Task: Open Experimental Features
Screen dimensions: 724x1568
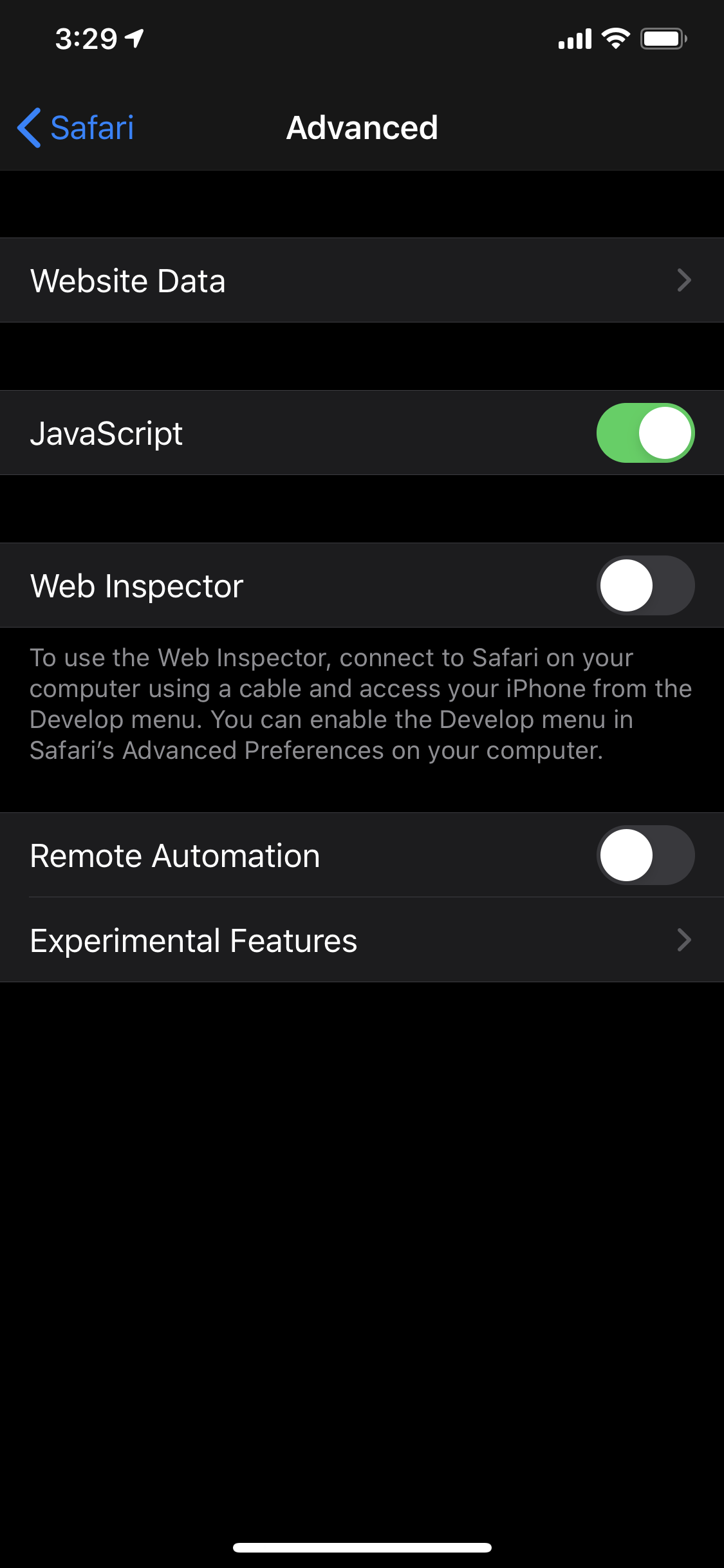Action: (362, 940)
